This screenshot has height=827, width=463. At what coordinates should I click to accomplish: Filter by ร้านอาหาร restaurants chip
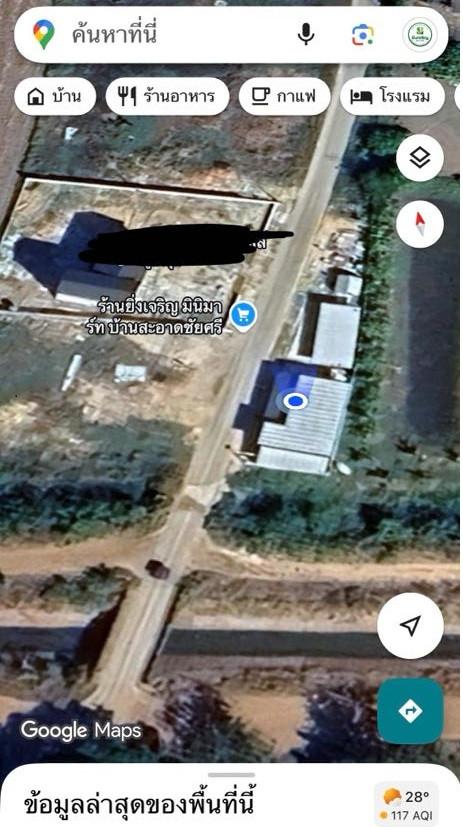coord(167,97)
